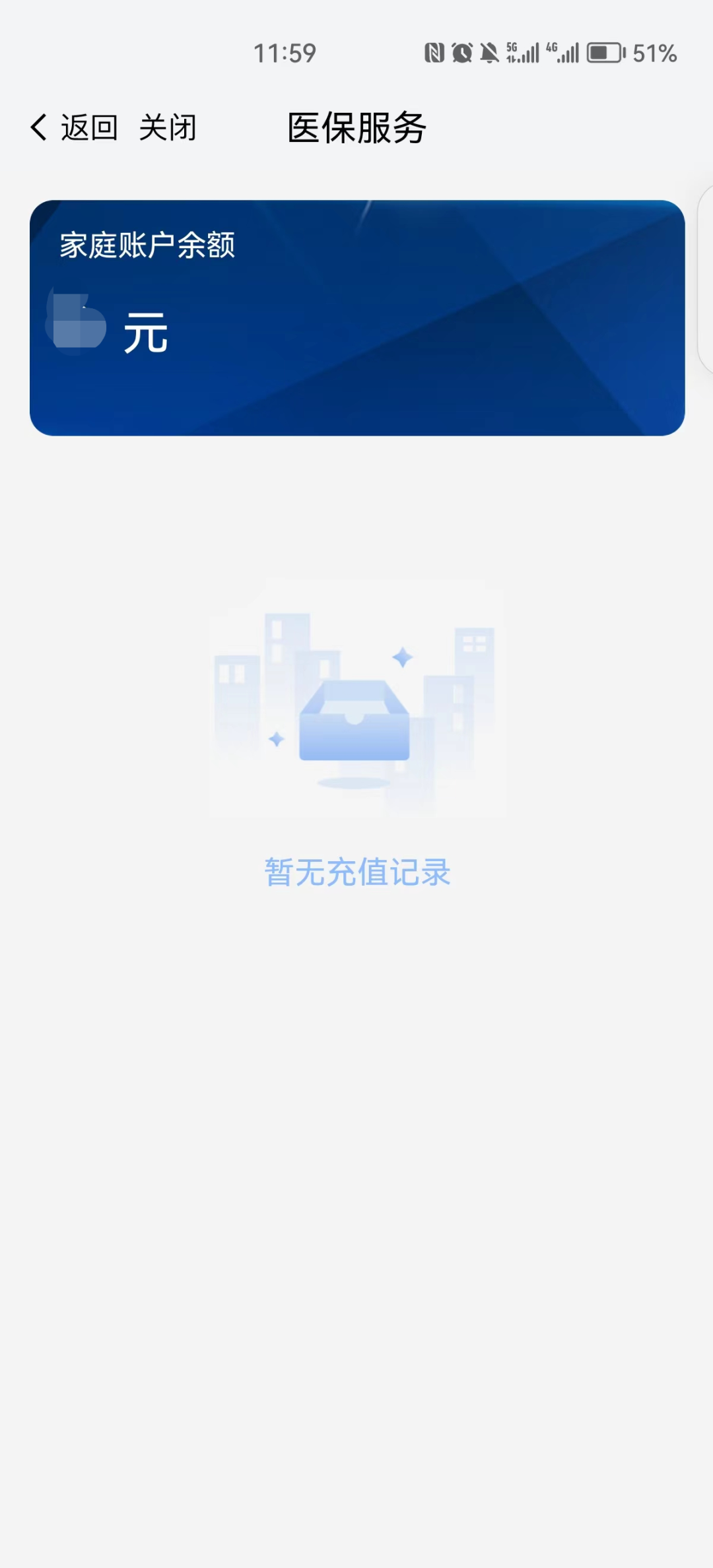Image resolution: width=713 pixels, height=1568 pixels.
Task: Tap the sparkle decoration beside the inbox graphic
Action: [402, 657]
